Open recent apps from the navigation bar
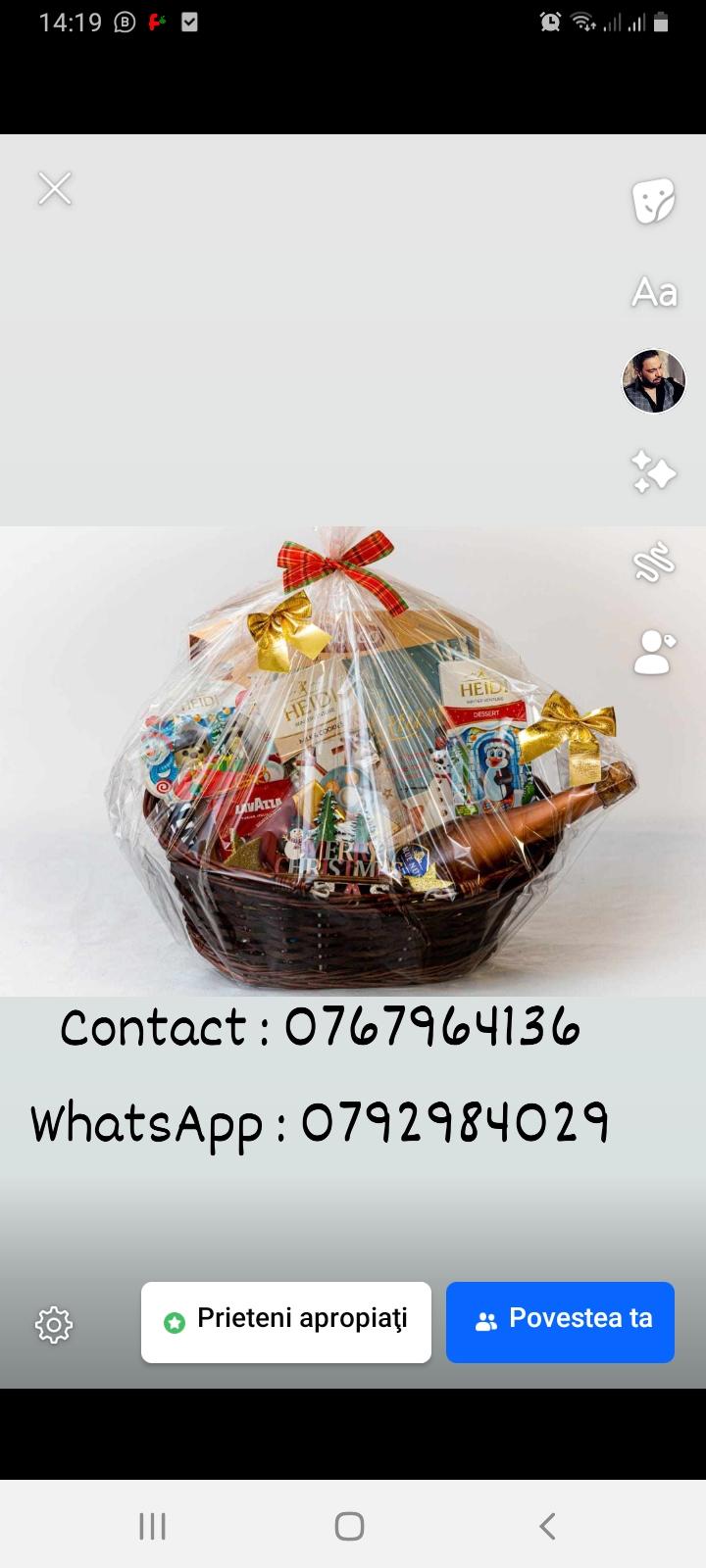706x1568 pixels. pos(152,1526)
